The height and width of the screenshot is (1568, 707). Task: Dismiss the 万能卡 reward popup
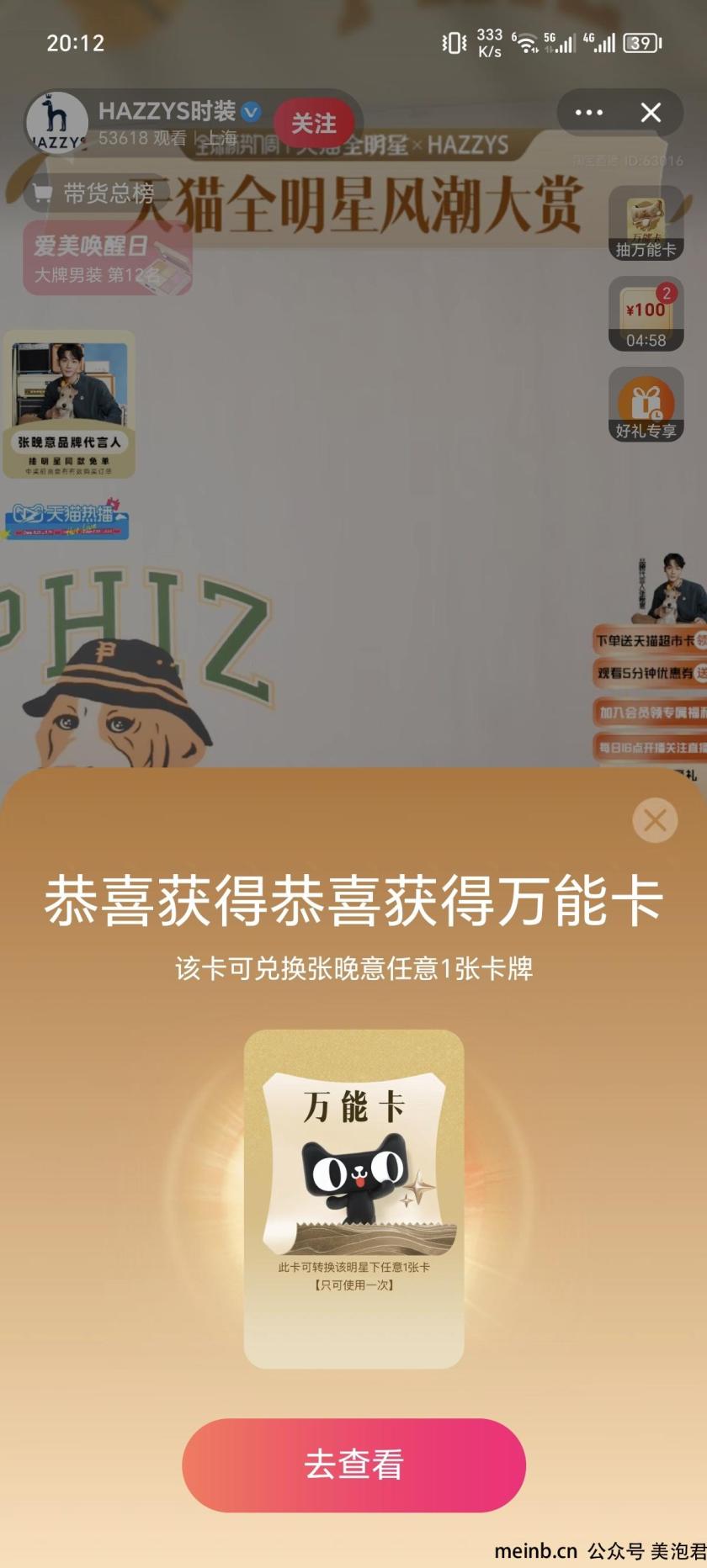(x=655, y=820)
